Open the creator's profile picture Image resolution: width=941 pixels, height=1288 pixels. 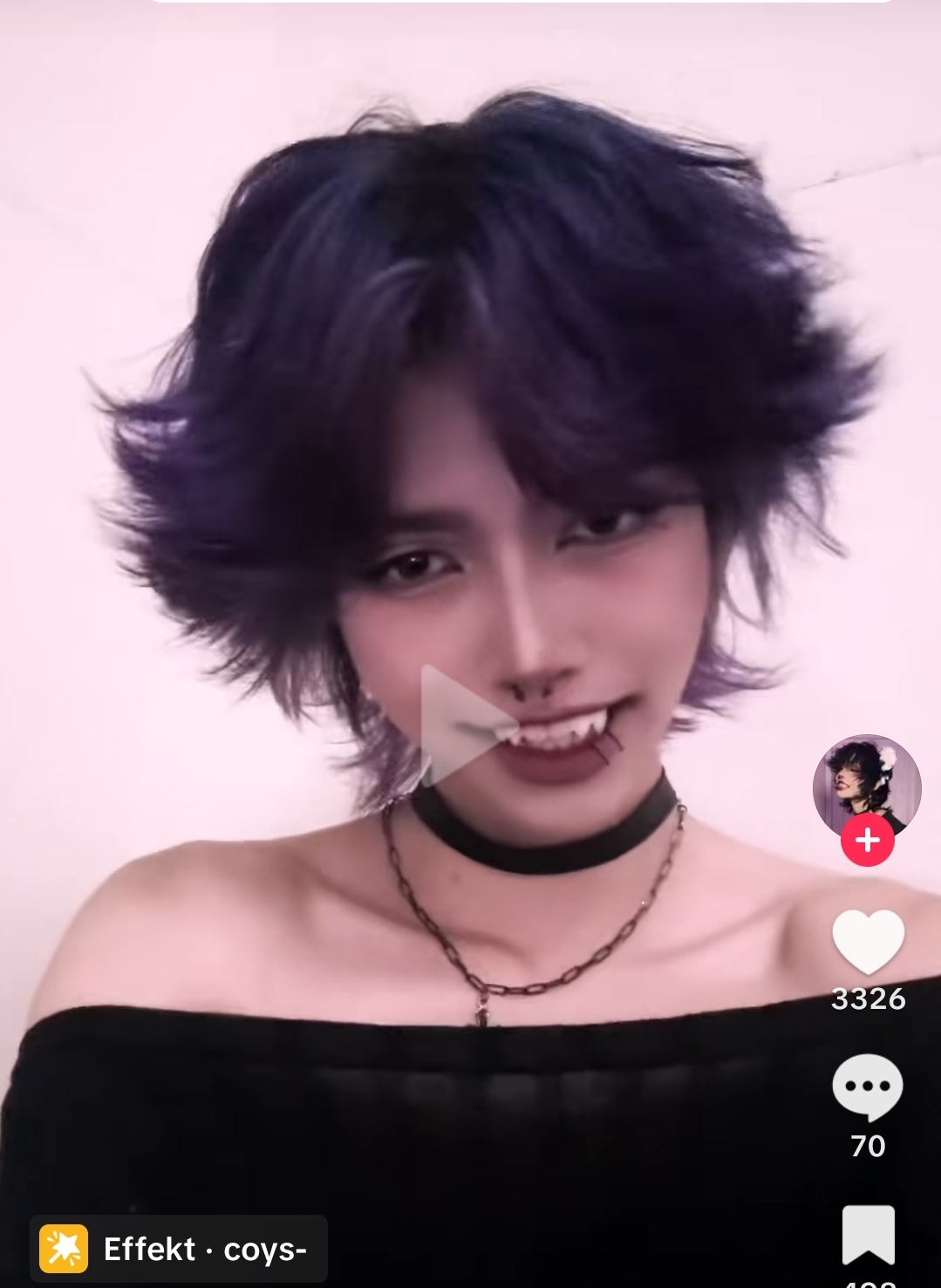click(866, 782)
